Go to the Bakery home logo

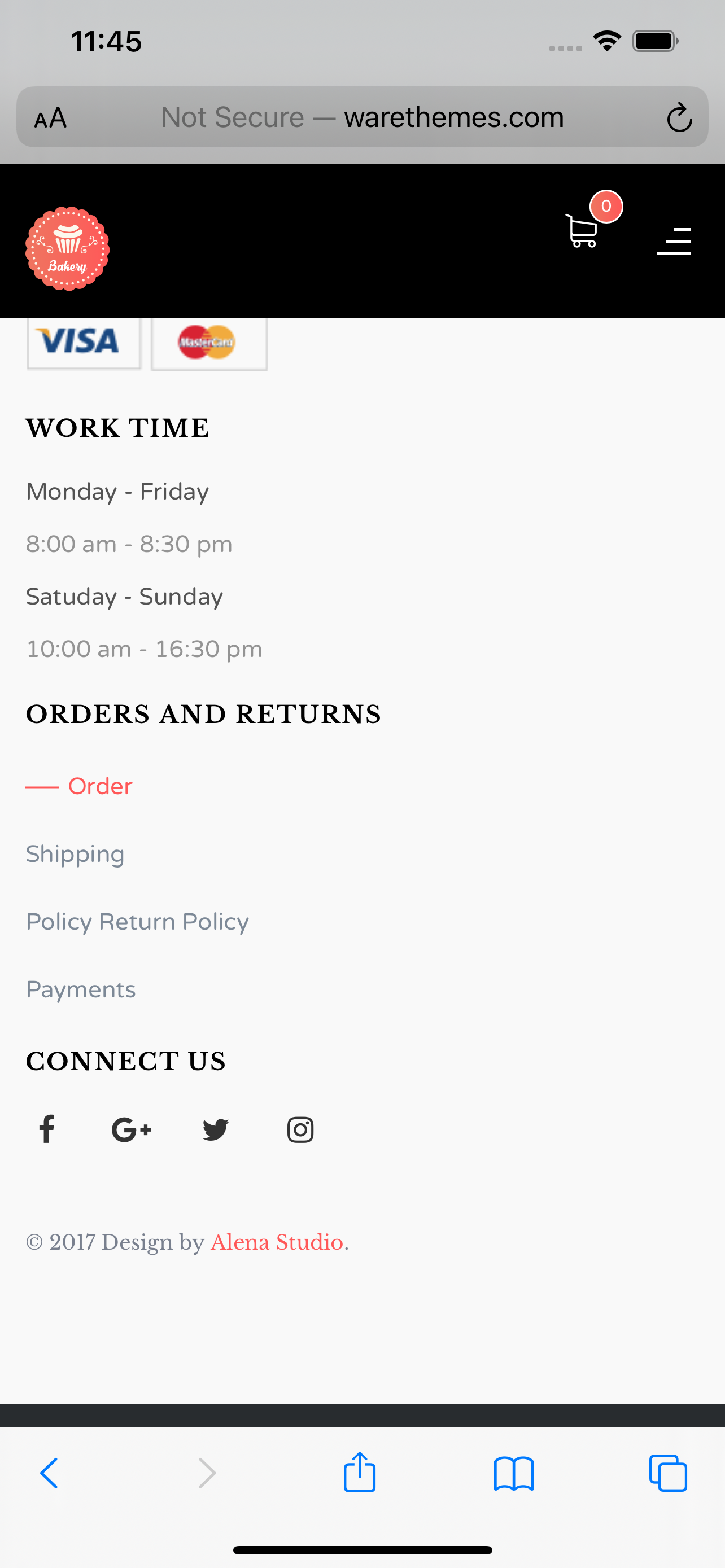tap(68, 248)
